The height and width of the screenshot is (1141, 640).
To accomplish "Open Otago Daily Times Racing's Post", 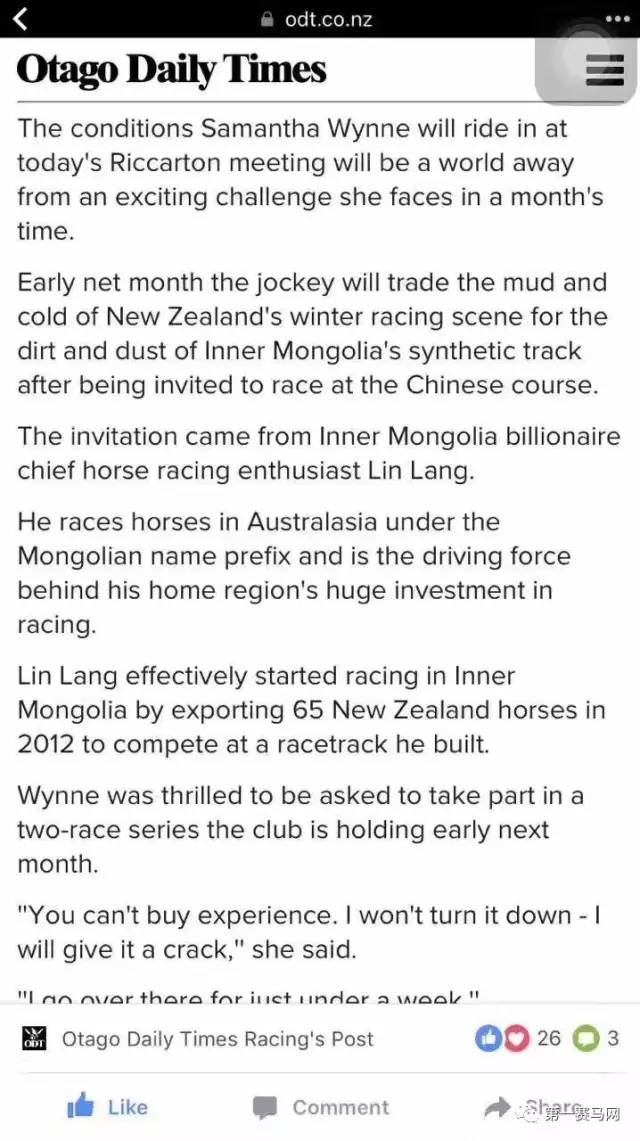I will click(217, 1038).
